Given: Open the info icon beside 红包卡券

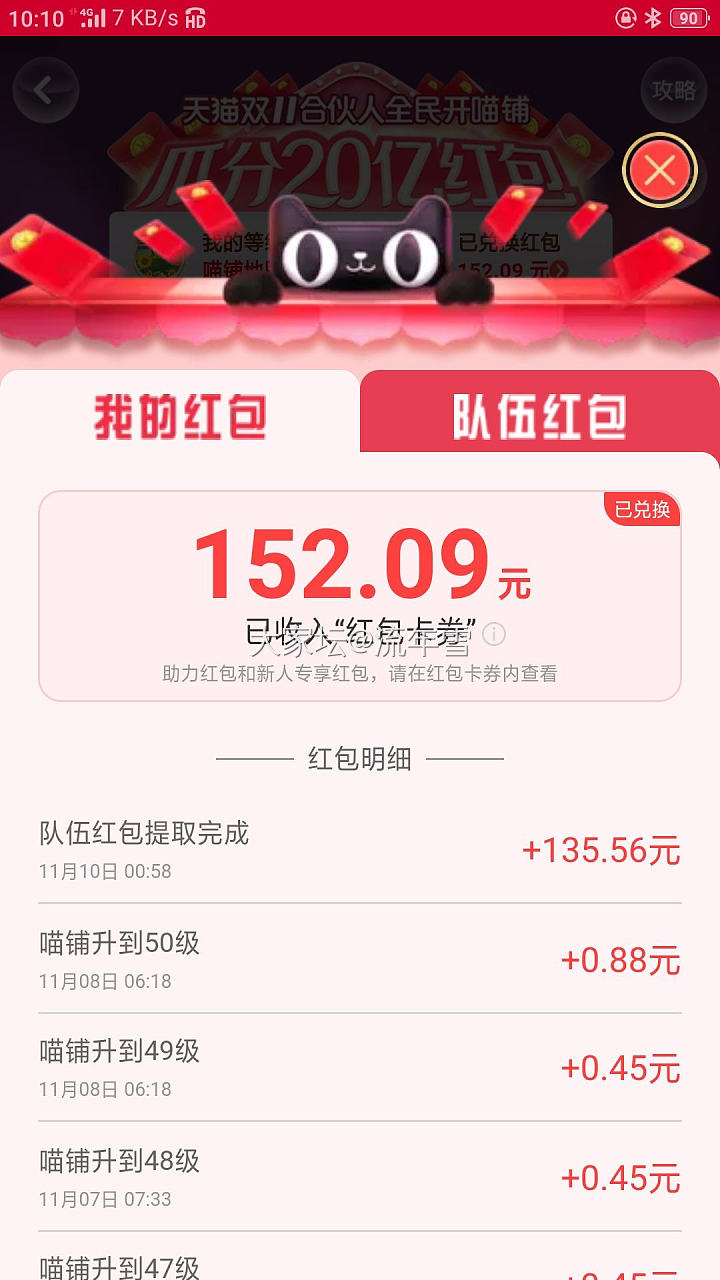Looking at the screenshot, I should (494, 634).
